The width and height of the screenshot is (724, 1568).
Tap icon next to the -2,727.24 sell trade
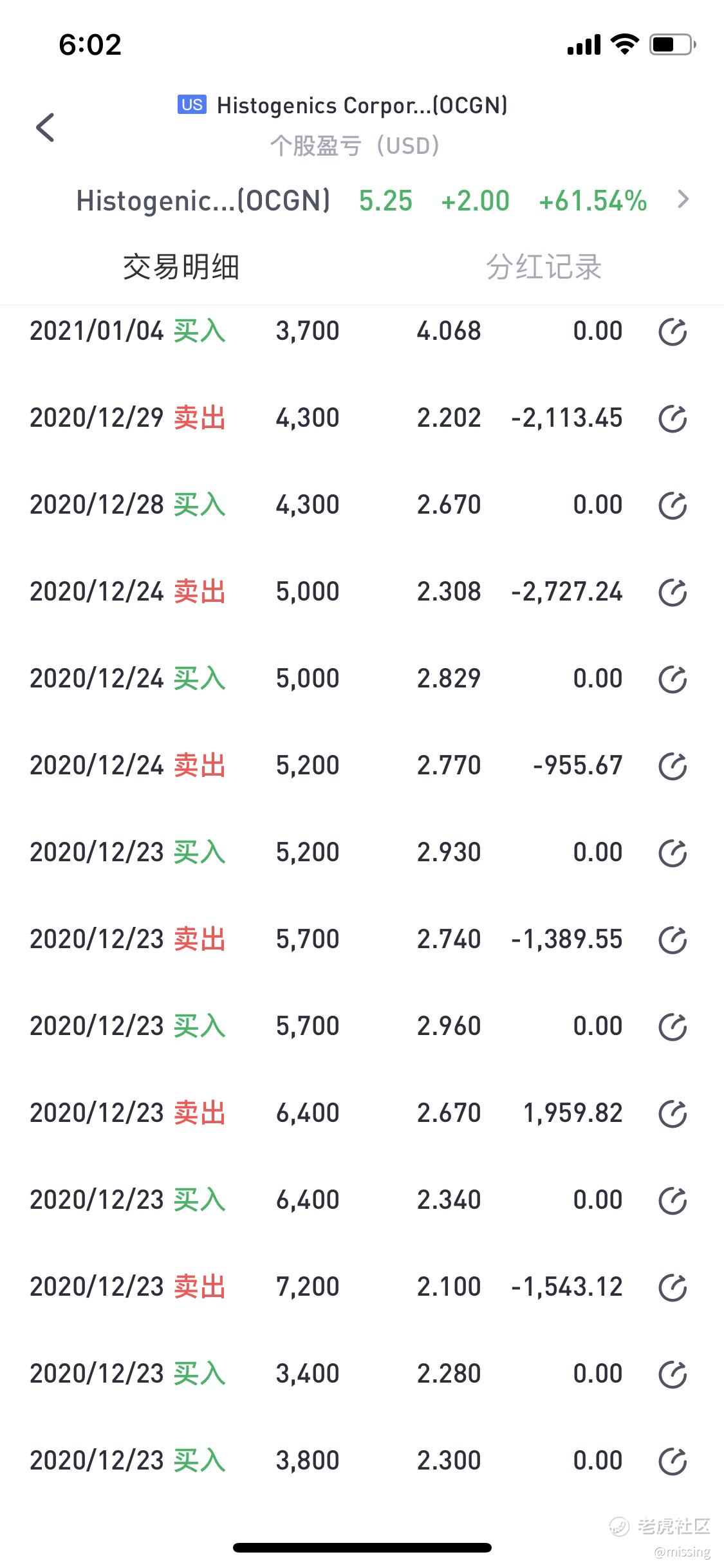673,593
